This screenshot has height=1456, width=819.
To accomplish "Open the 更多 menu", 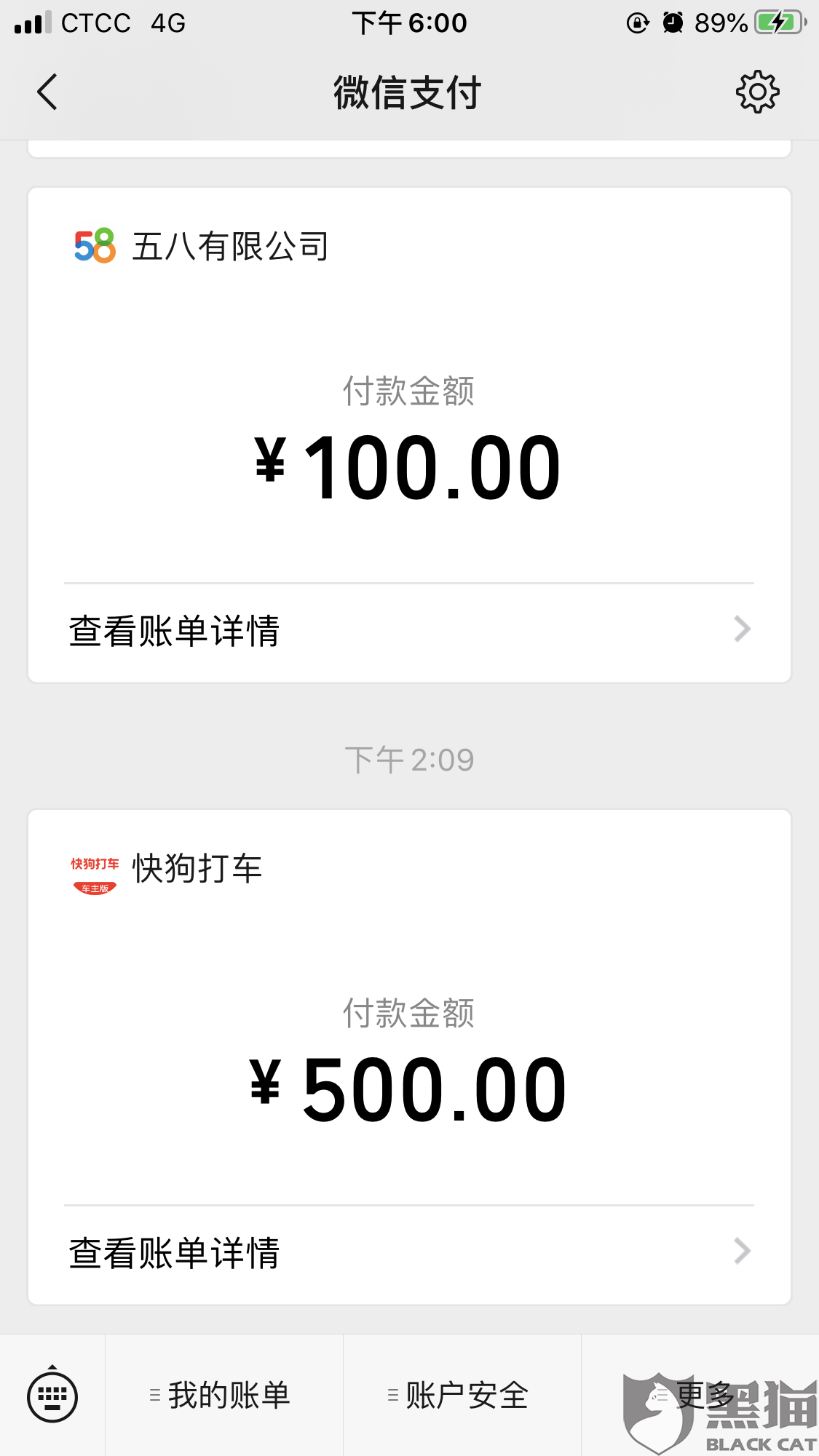I will tap(700, 1396).
